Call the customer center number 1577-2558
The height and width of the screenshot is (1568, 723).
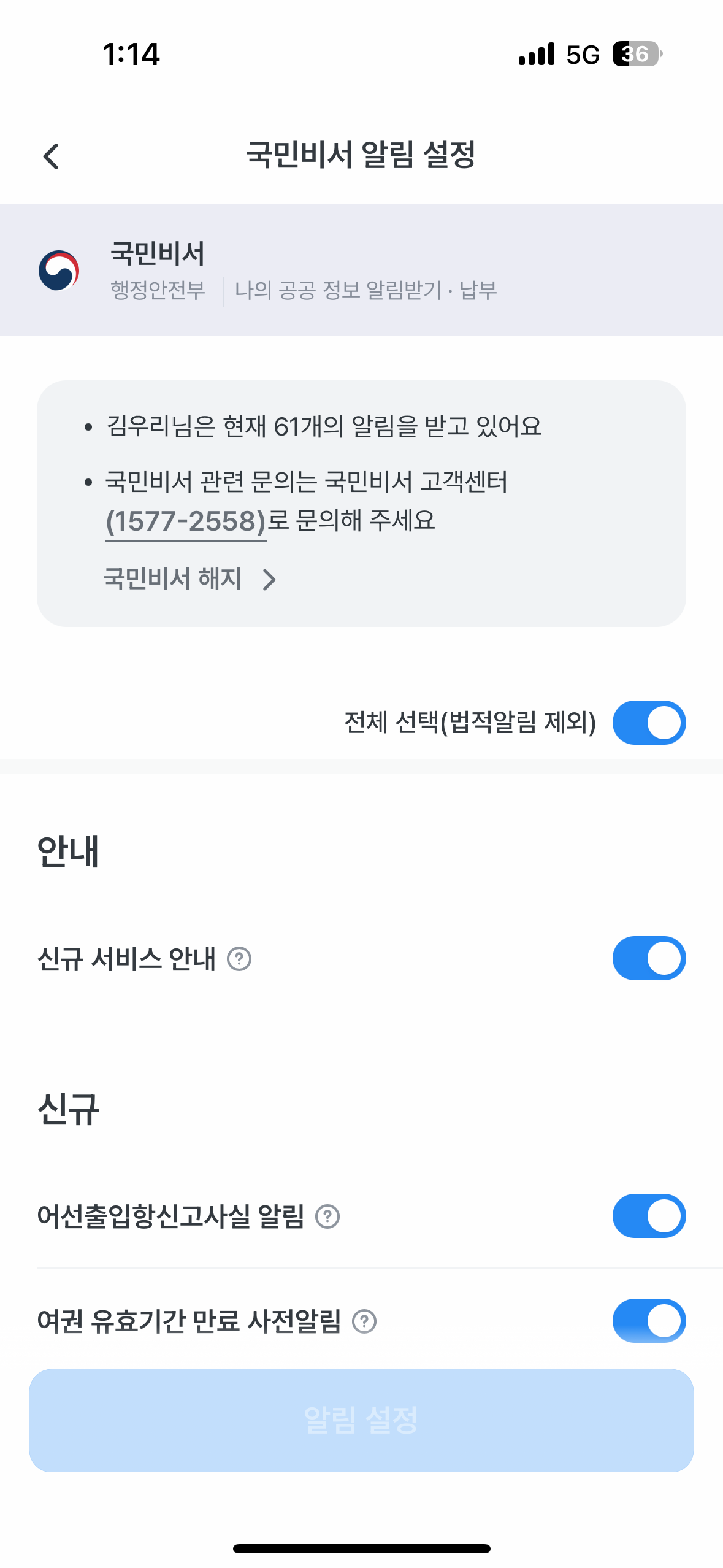186,521
